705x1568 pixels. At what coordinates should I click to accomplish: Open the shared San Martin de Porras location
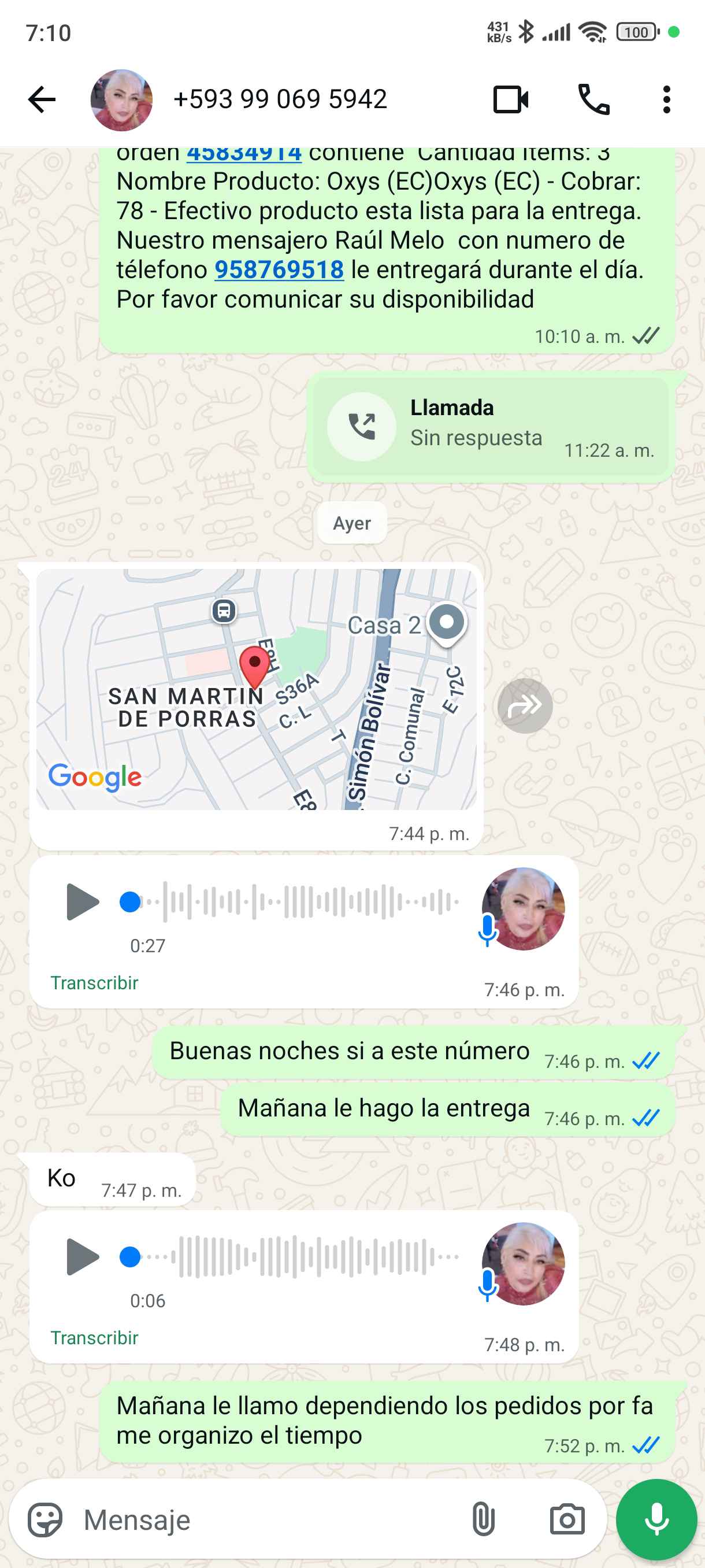coord(256,689)
